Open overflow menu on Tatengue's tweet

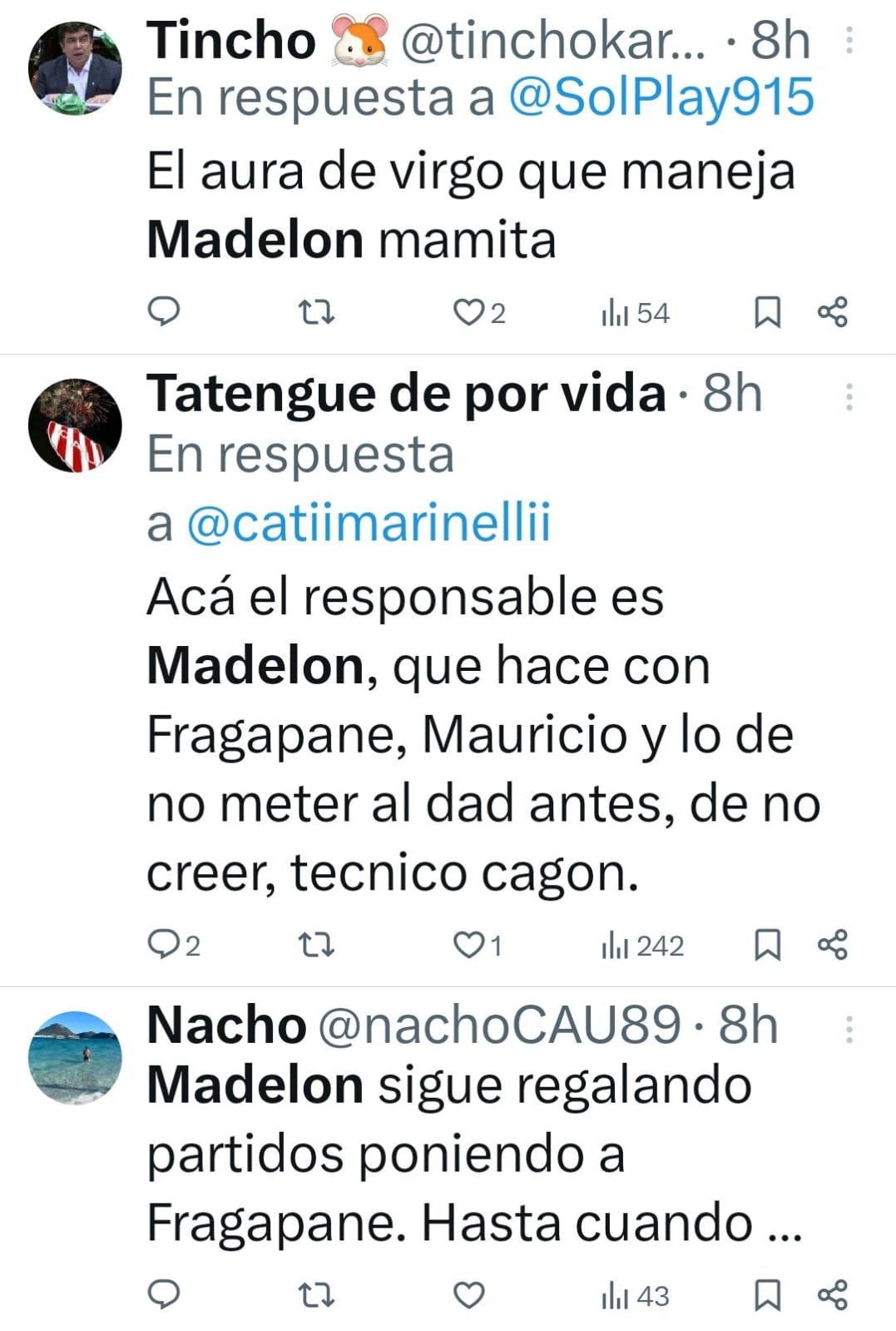849,397
